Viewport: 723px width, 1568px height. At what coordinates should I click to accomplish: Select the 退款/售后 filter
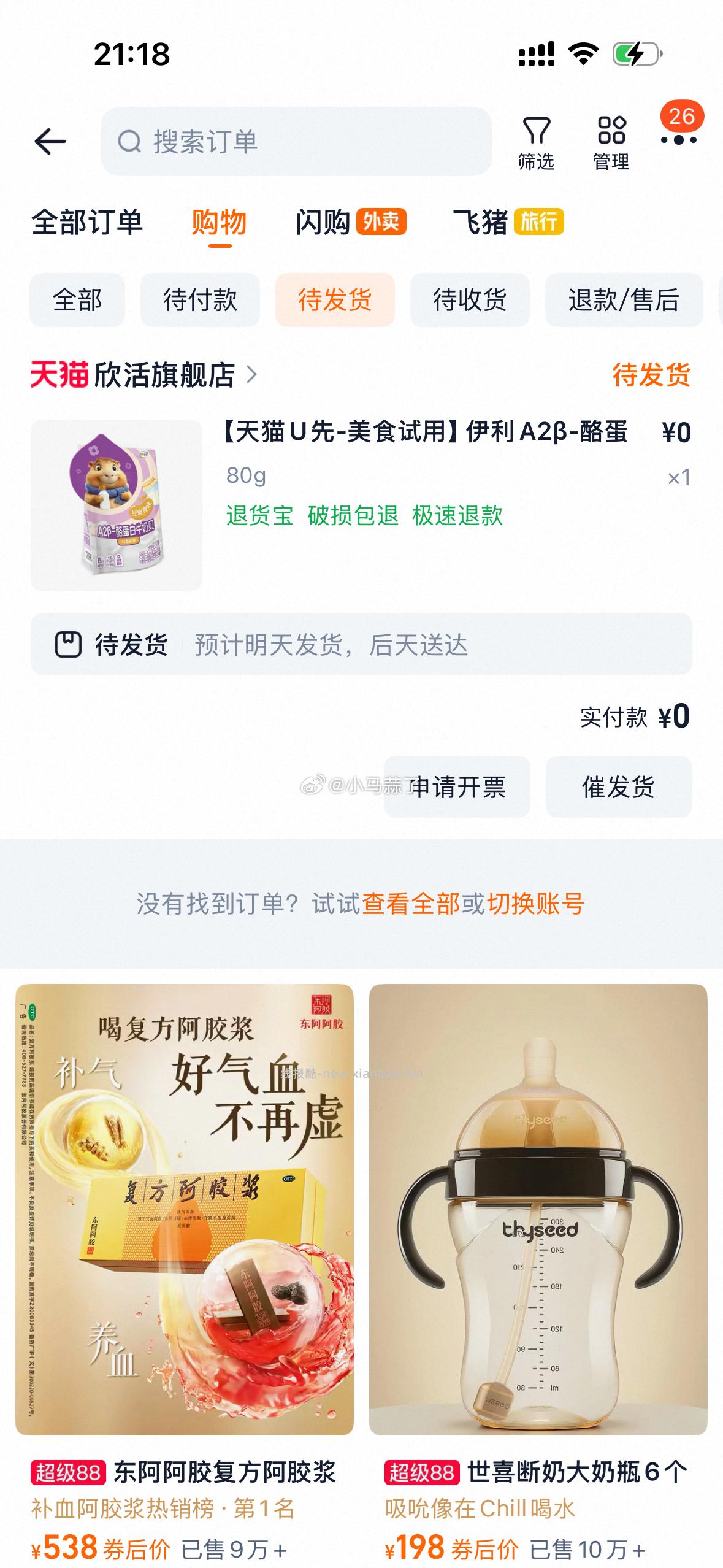point(622,300)
